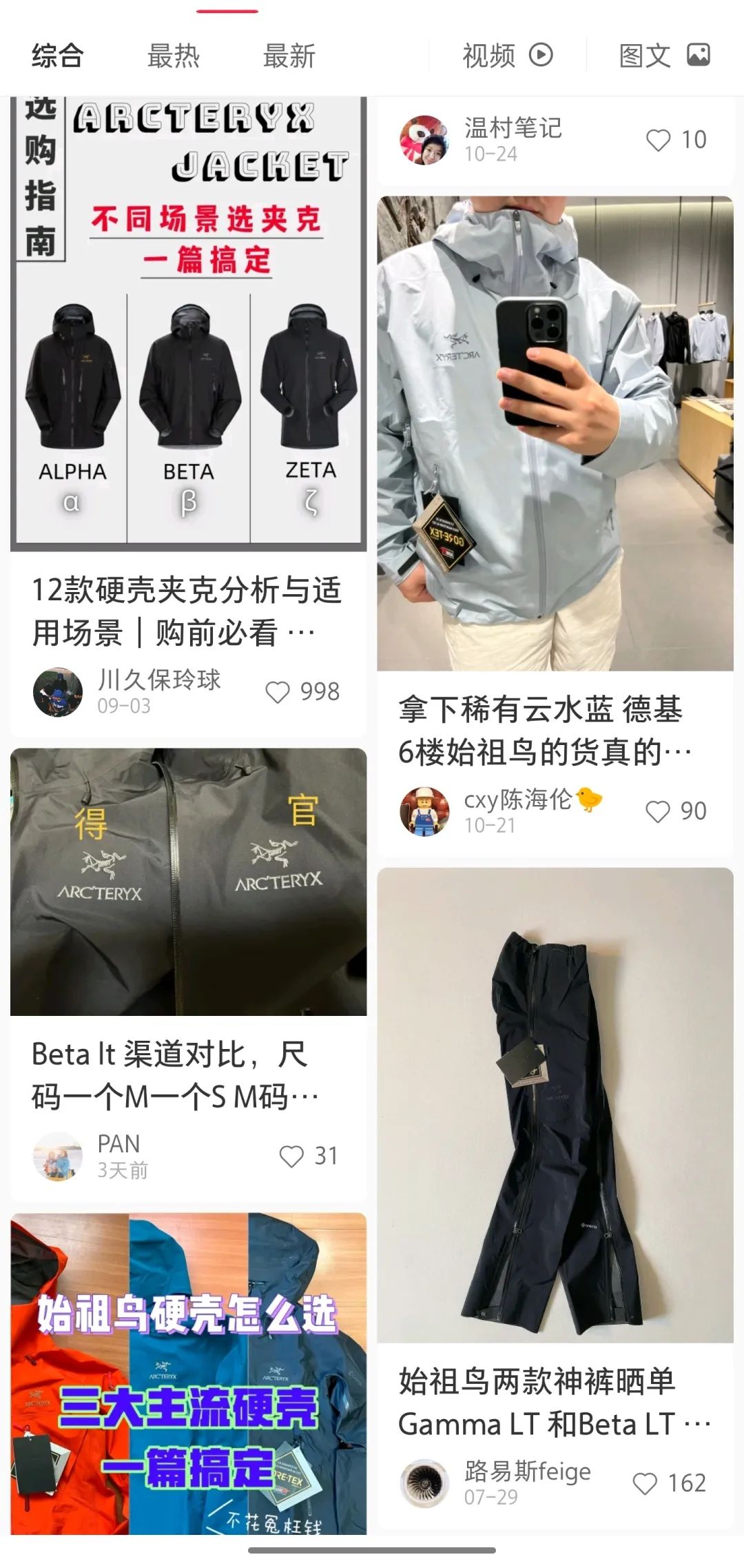Select the 综合 sorting tab

tap(57, 57)
